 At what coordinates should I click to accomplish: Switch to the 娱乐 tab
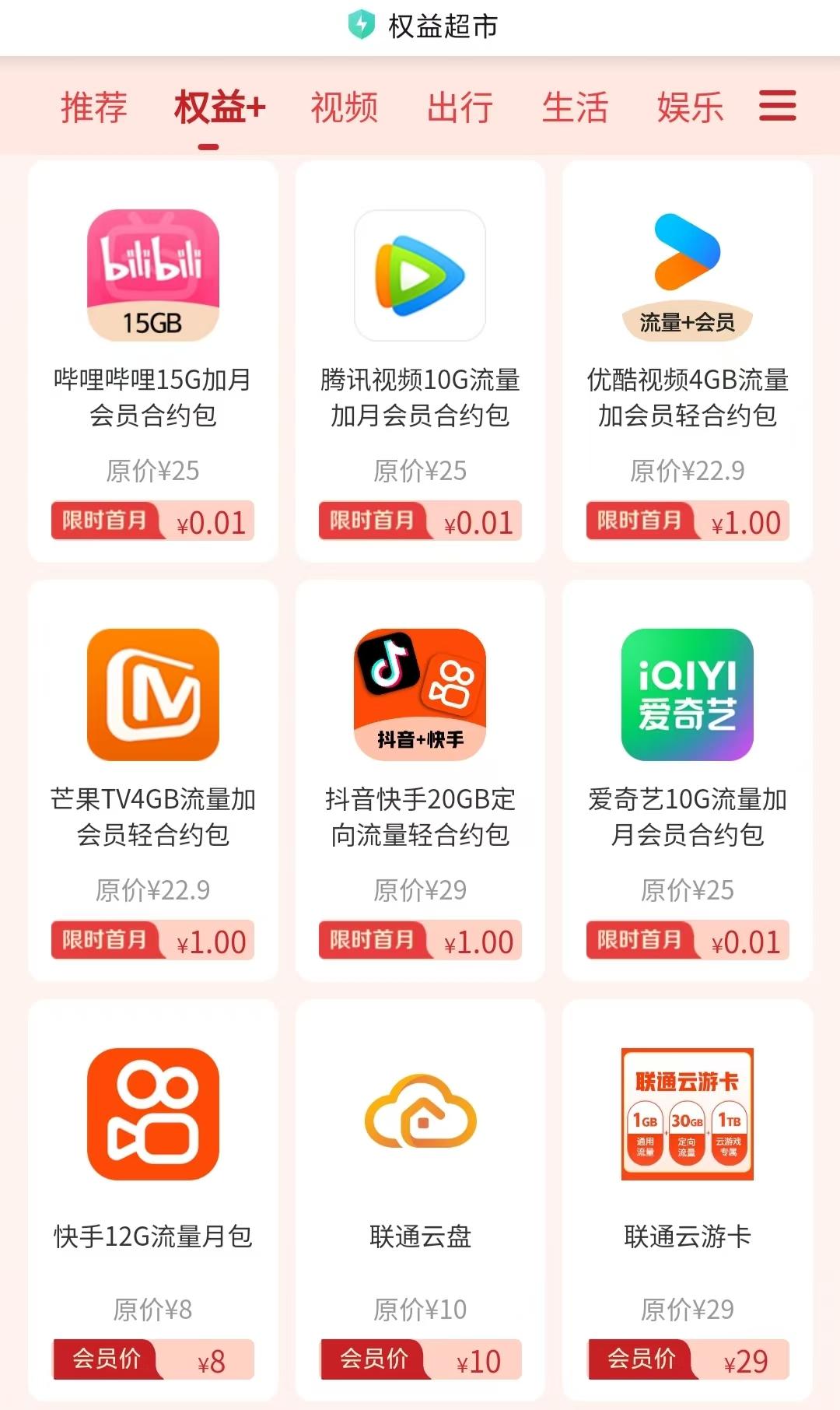pyautogui.click(x=690, y=107)
